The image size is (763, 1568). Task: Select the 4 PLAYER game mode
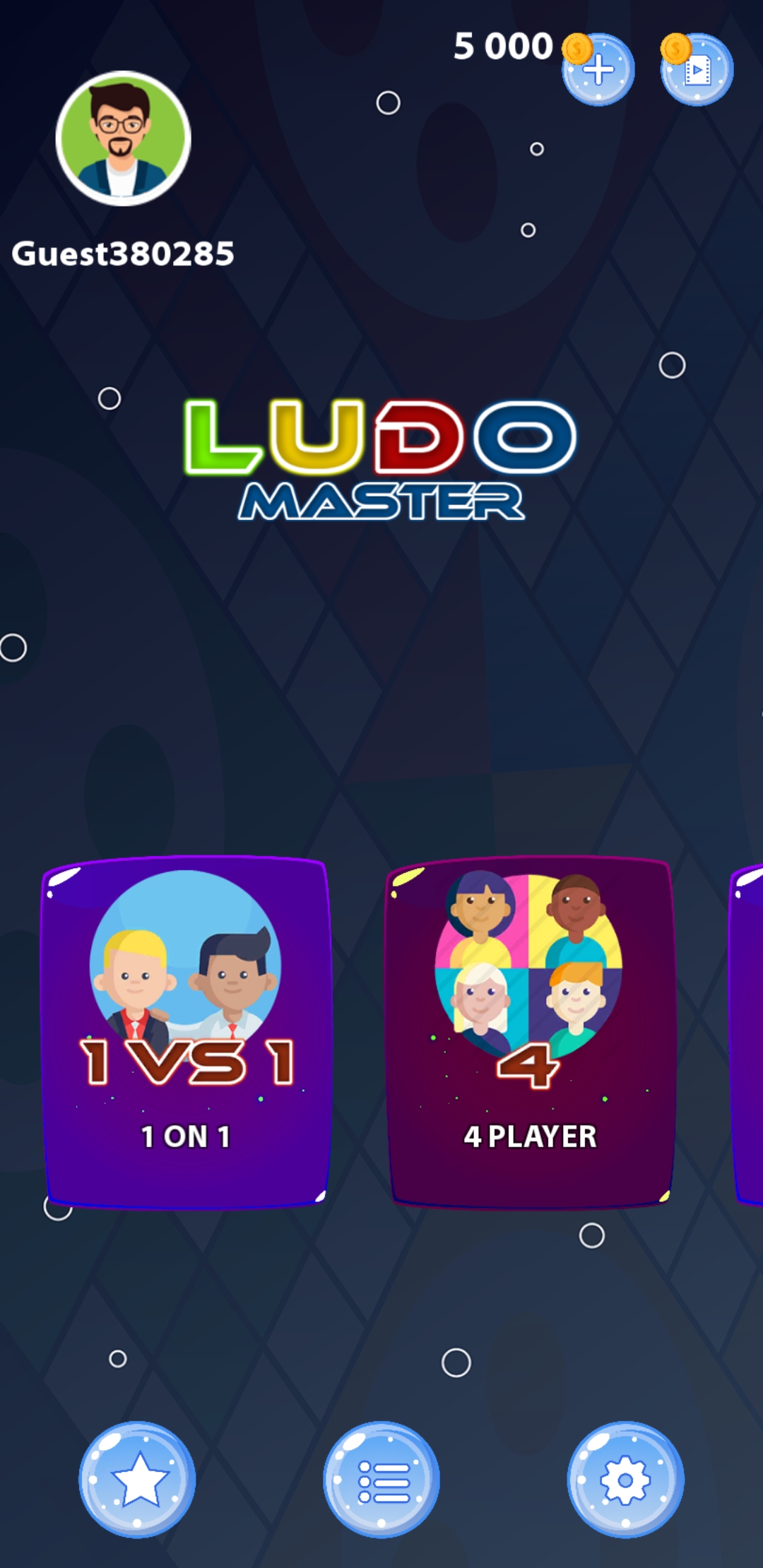coord(530,1031)
